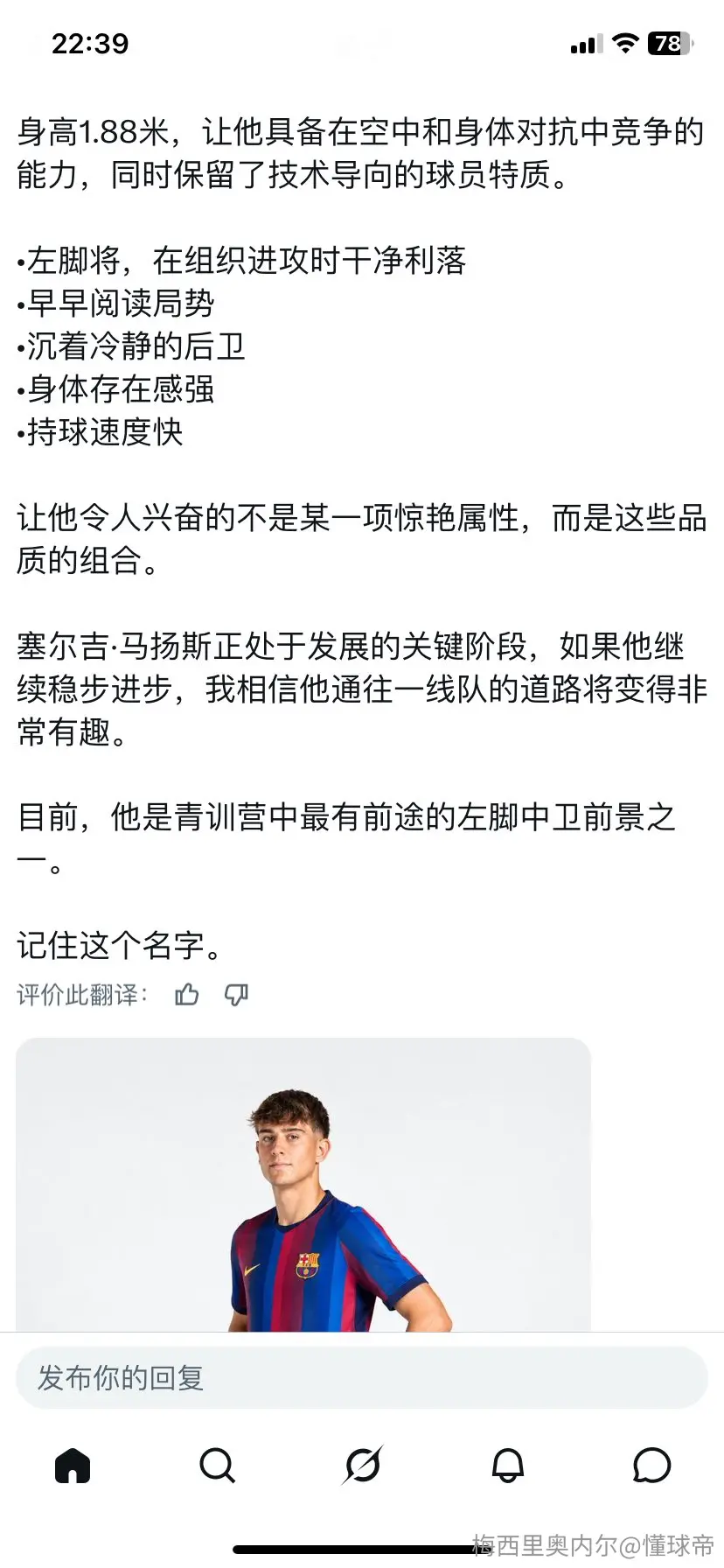Open the Grok tab
This screenshot has height=1568, width=724.
coord(362,1465)
